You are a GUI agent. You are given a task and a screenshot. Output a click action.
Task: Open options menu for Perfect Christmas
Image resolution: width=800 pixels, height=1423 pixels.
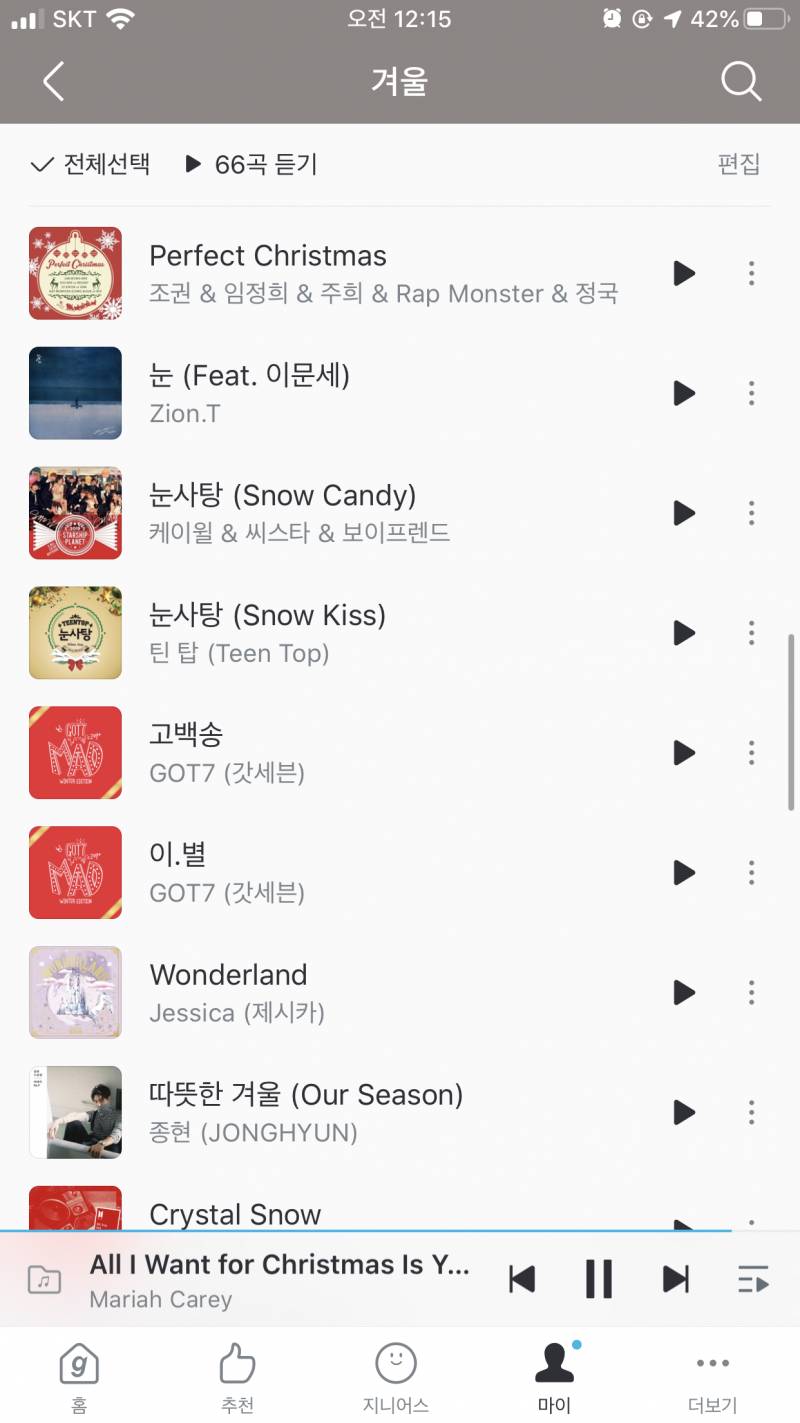coord(751,273)
